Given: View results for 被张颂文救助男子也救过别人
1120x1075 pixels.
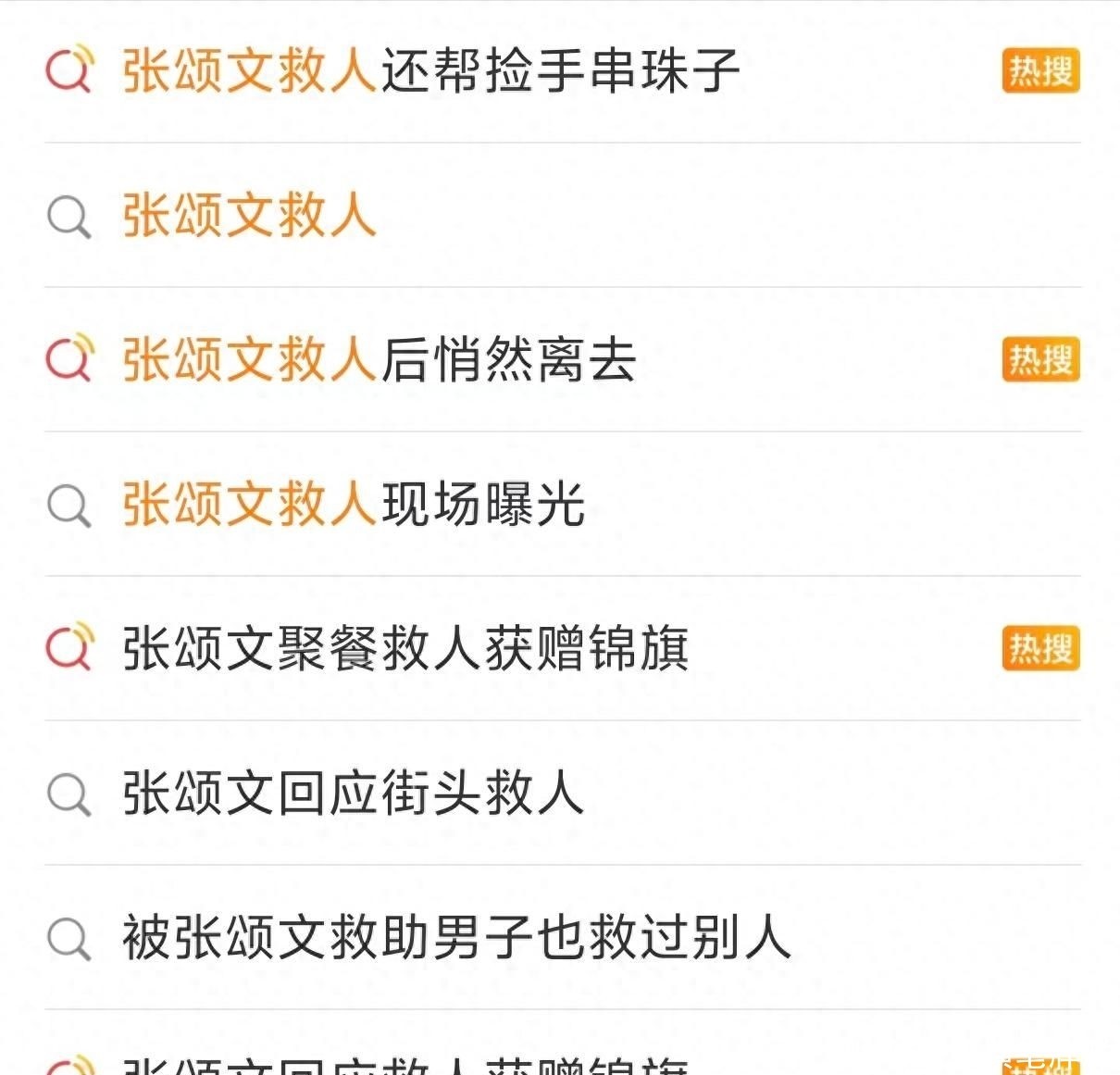Looking at the screenshot, I should [456, 938].
